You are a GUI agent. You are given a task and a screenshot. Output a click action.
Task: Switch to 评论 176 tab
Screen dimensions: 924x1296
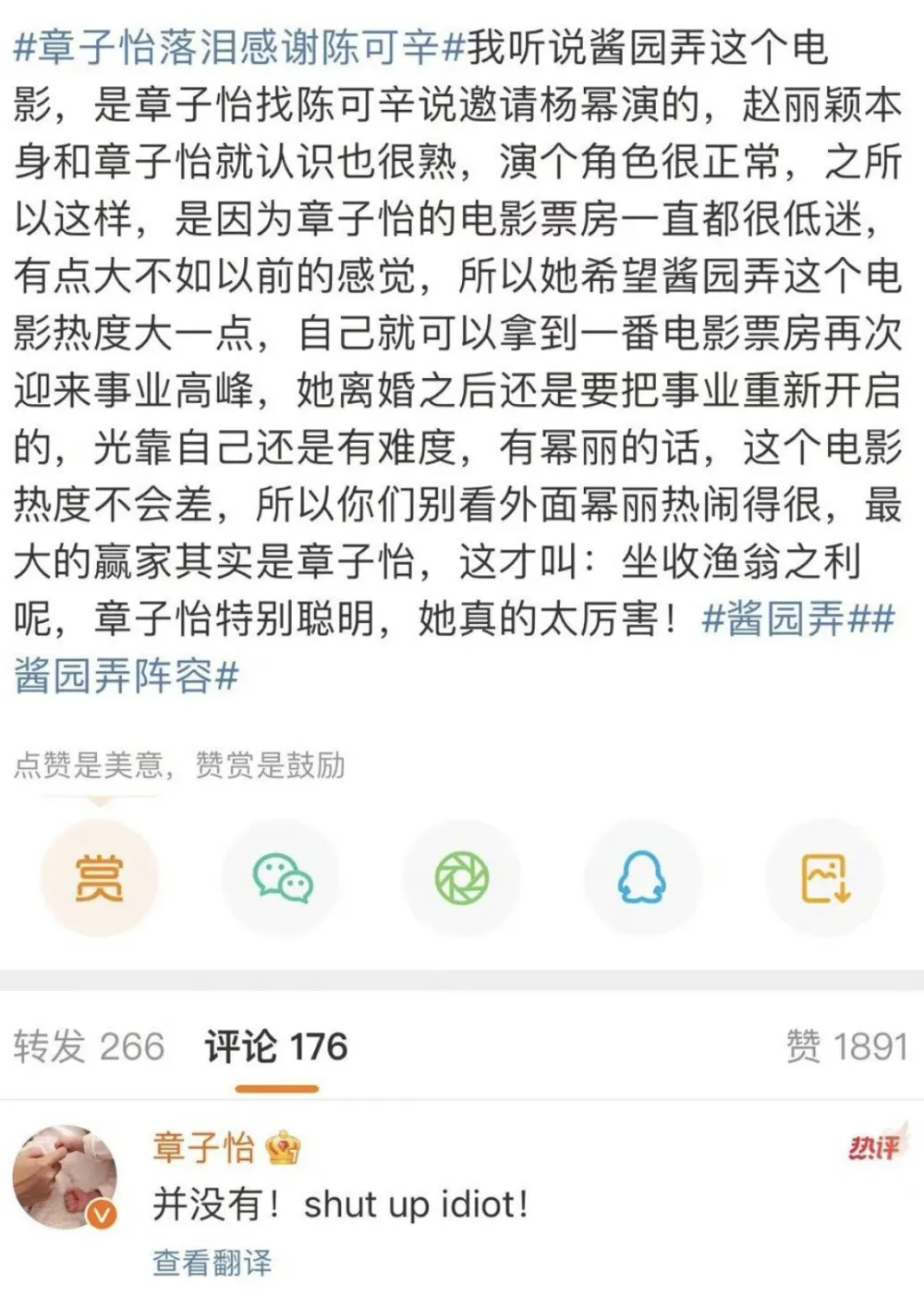coord(276,1046)
